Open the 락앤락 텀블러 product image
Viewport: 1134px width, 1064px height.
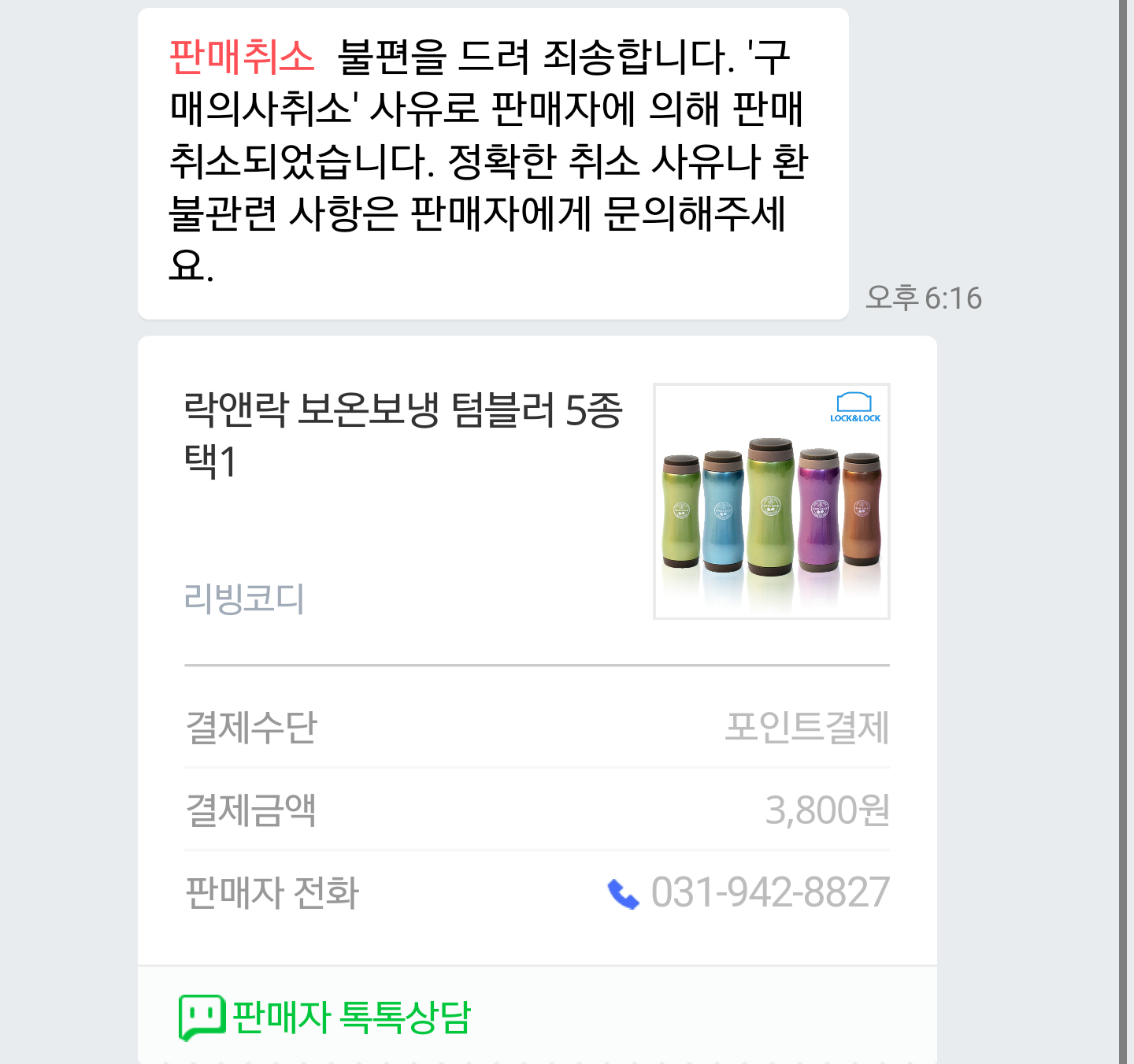[771, 502]
